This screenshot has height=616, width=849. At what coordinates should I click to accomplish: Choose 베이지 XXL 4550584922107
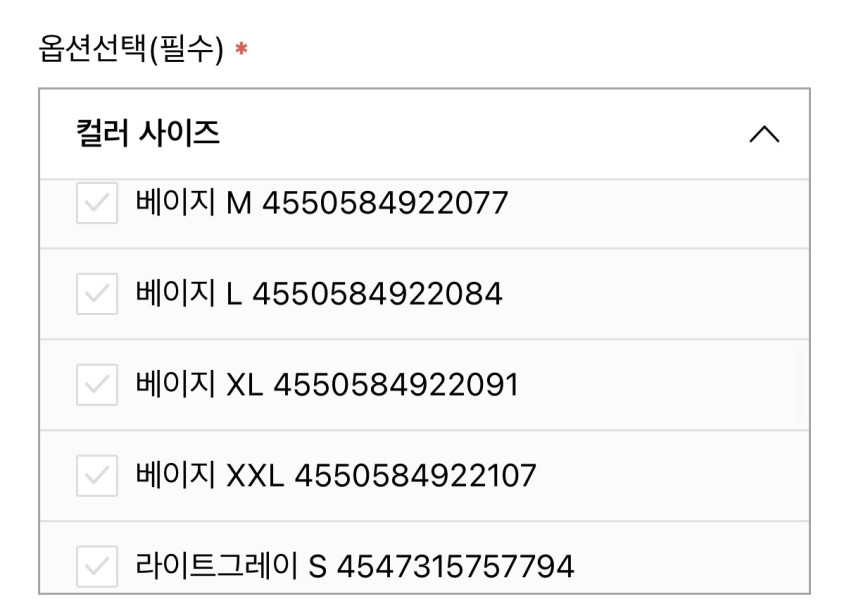pos(98,476)
